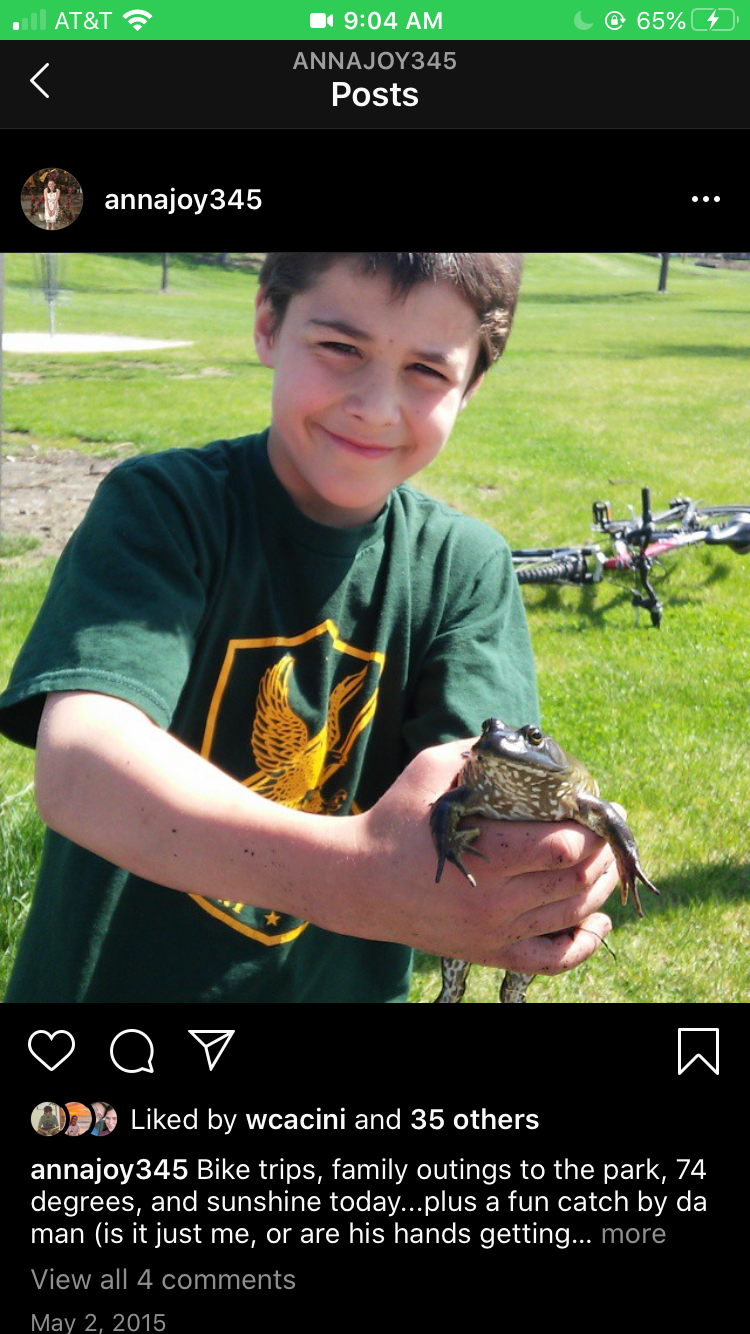This screenshot has width=750, height=1334.
Task: Like the post with the heart icon
Action: point(52,1051)
